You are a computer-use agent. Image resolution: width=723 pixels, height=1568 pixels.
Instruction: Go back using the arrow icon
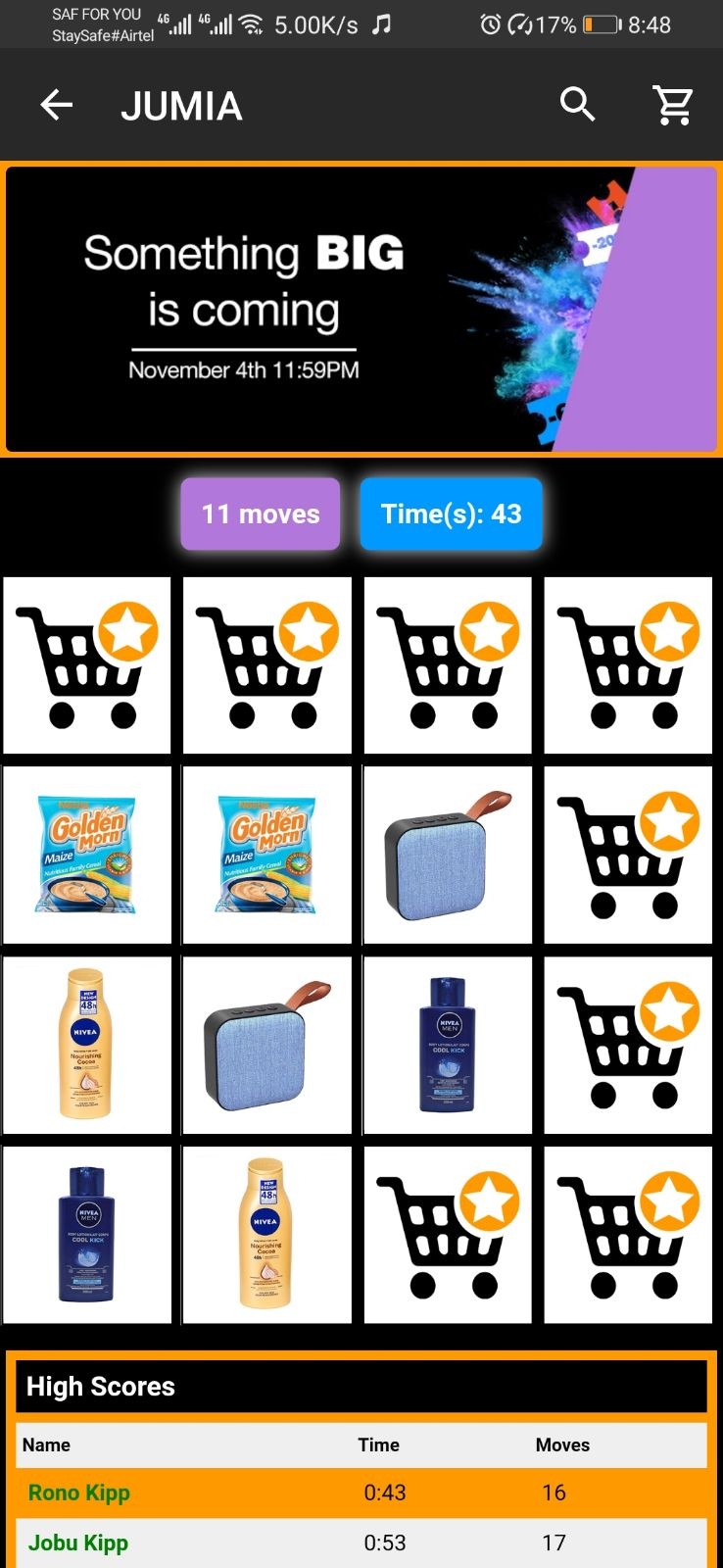57,105
